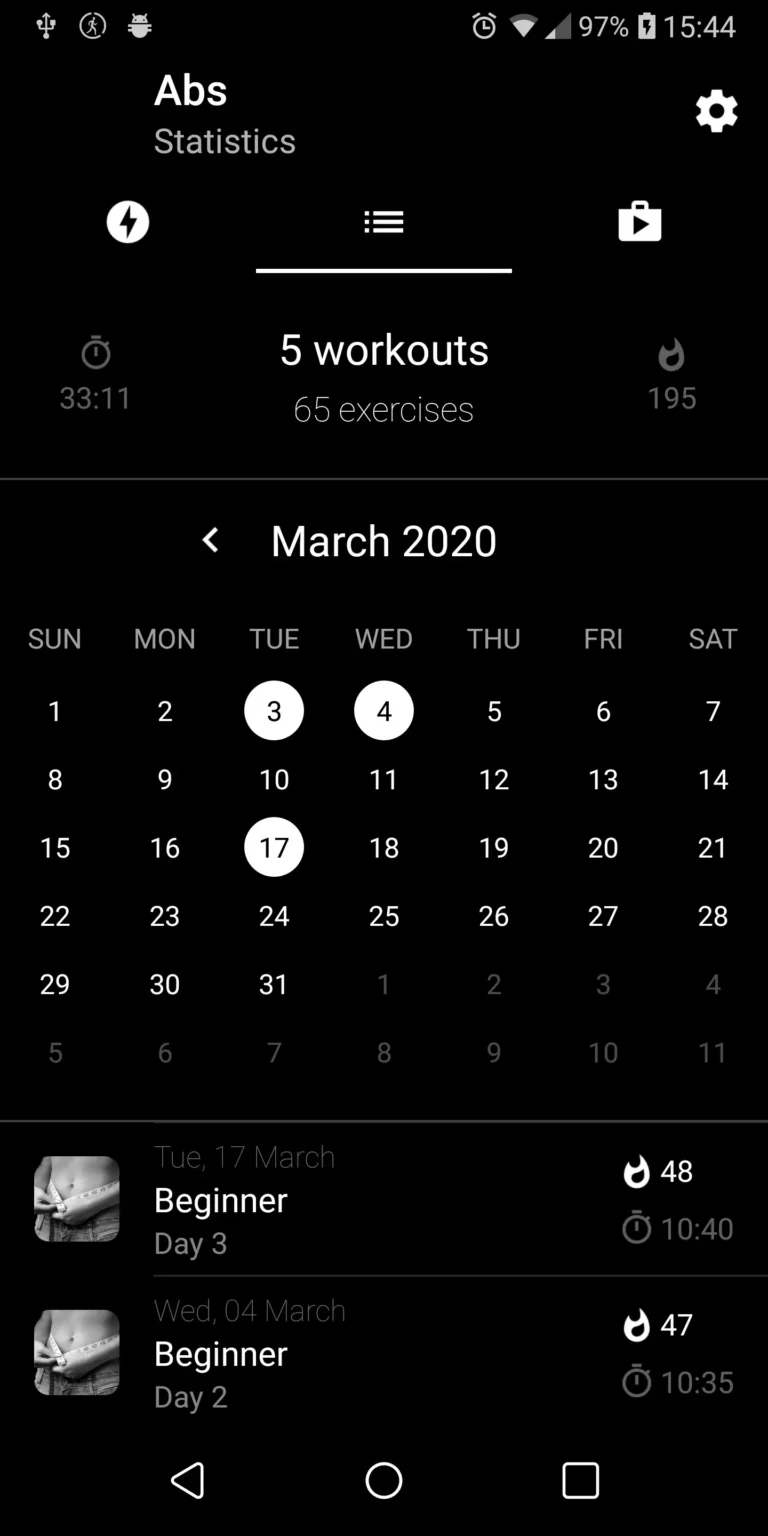Collapse to previous month using left chevron
The image size is (768, 1536).
point(210,540)
